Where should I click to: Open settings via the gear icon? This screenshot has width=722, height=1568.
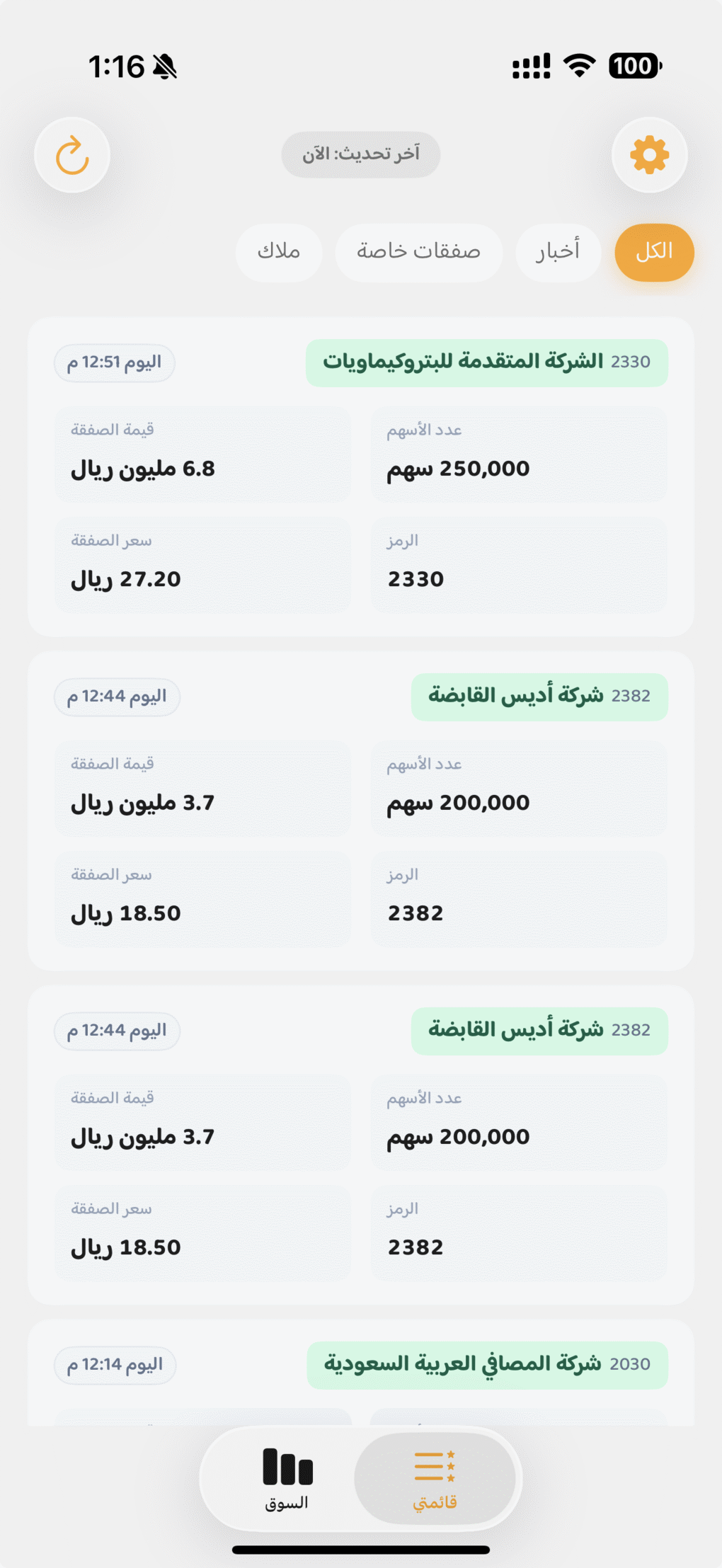650,155
